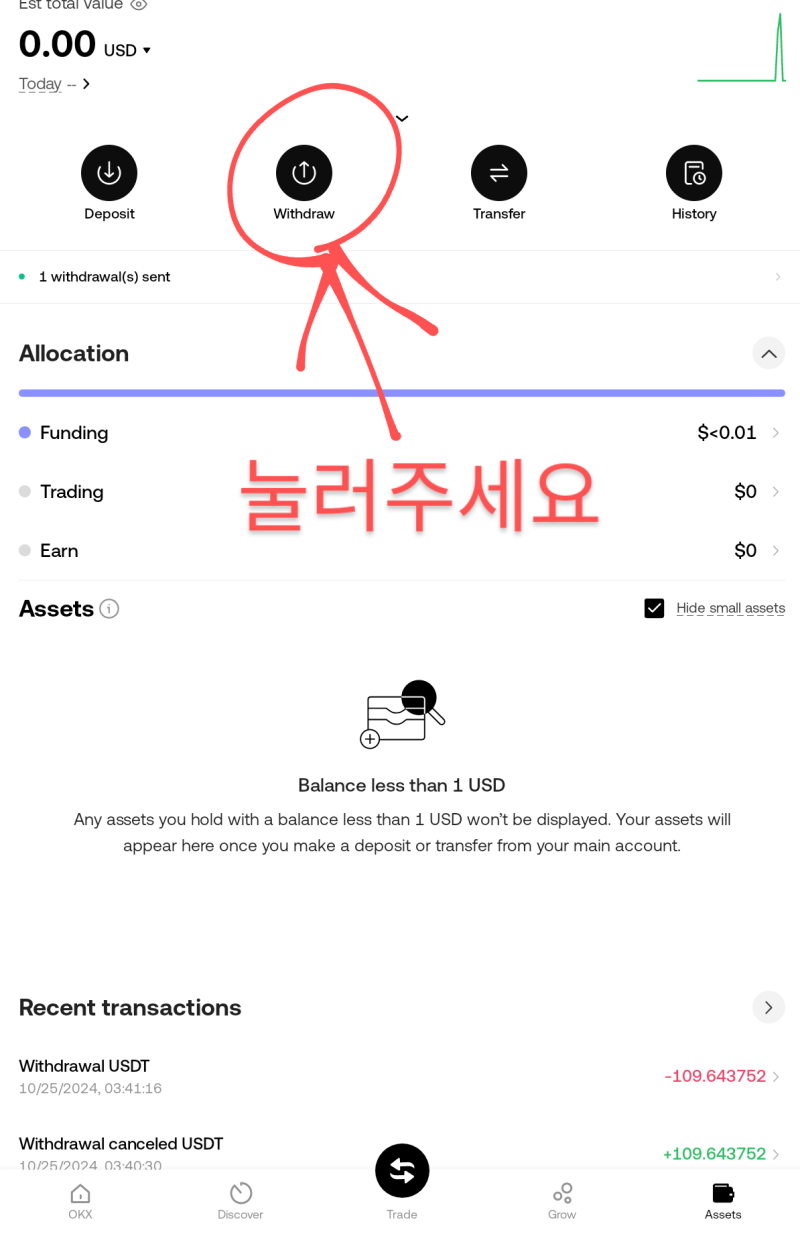800x1236 pixels.
Task: Tap the info icon next to Assets
Action: [109, 608]
